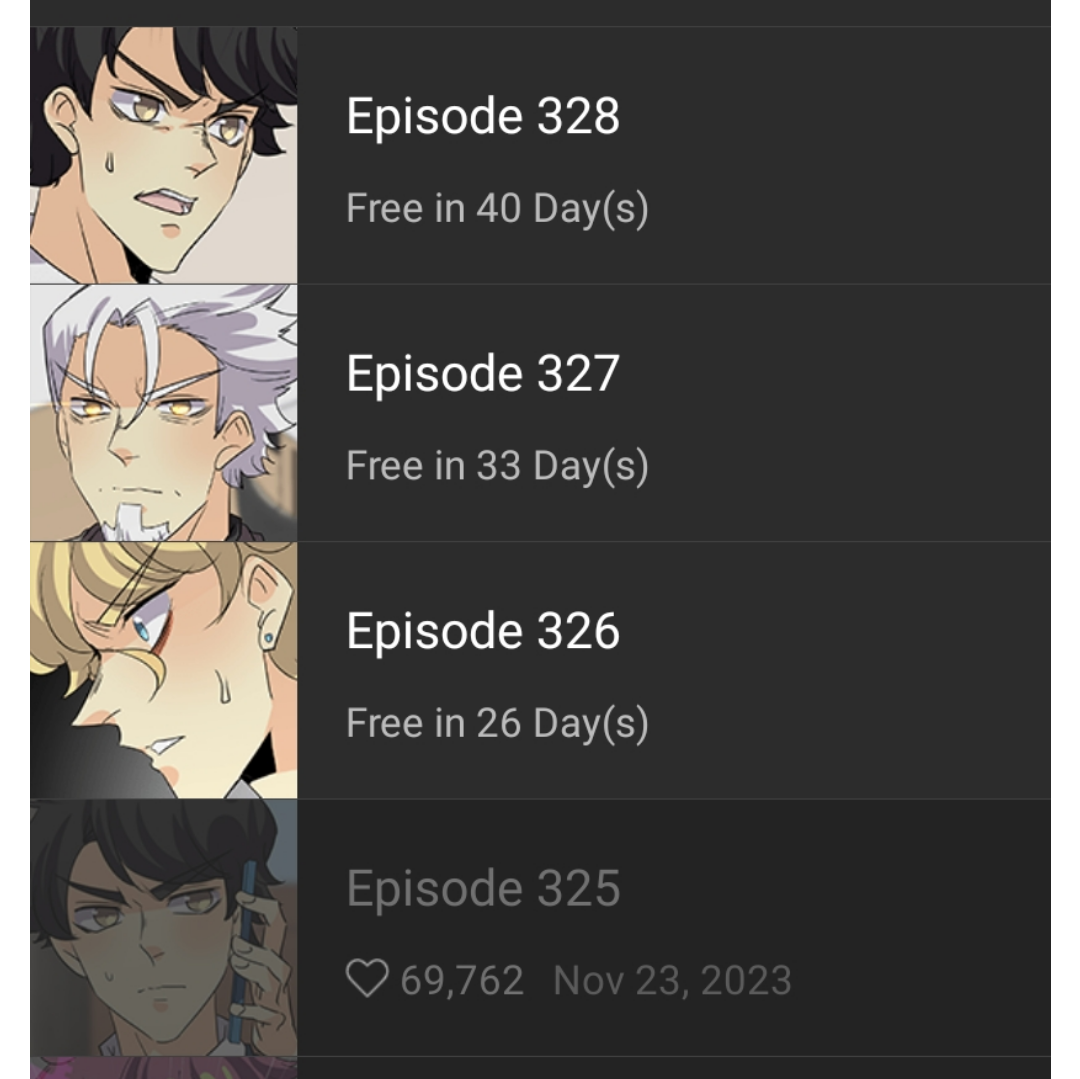
Task: Open Episode 327 row
Action: [540, 413]
